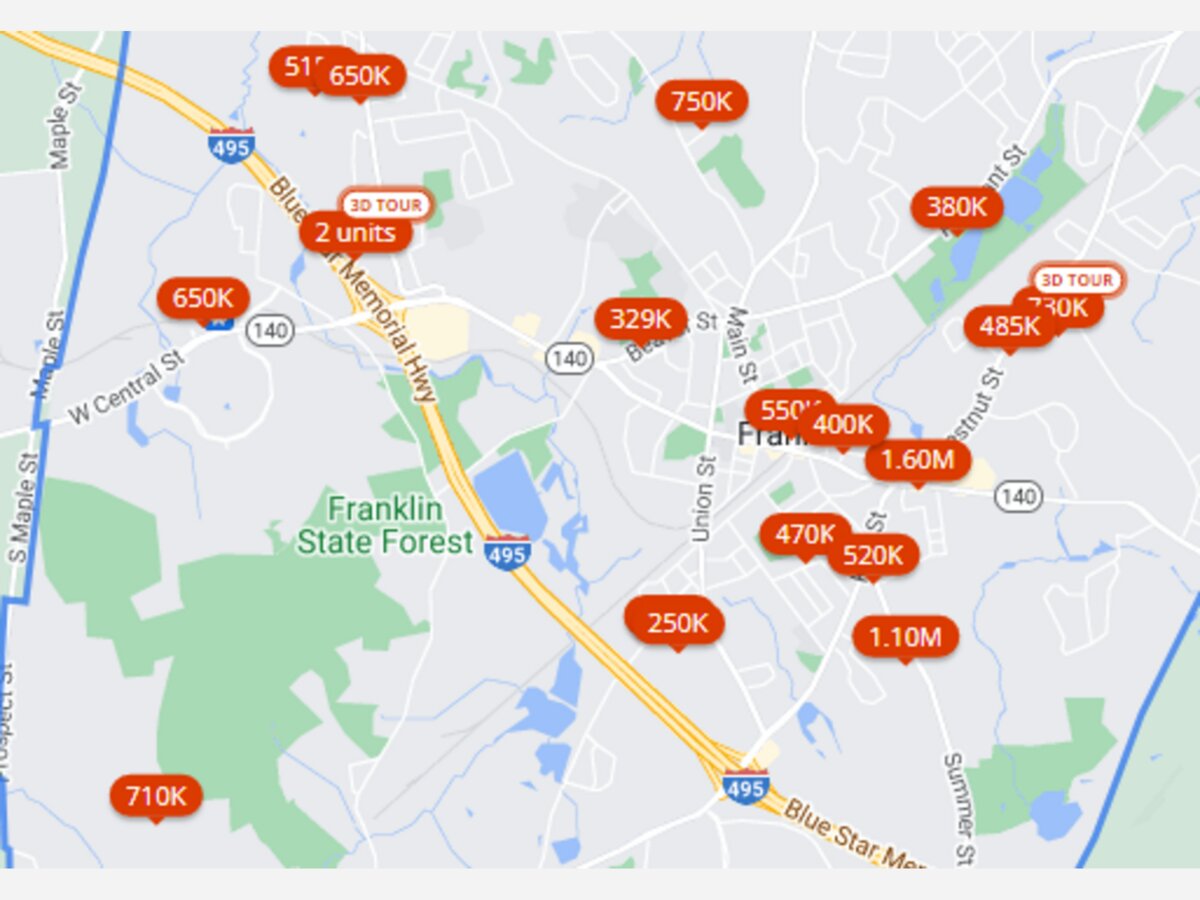This screenshot has height=900, width=1200.
Task: Open the 1.60M listing marker
Action: click(x=917, y=461)
